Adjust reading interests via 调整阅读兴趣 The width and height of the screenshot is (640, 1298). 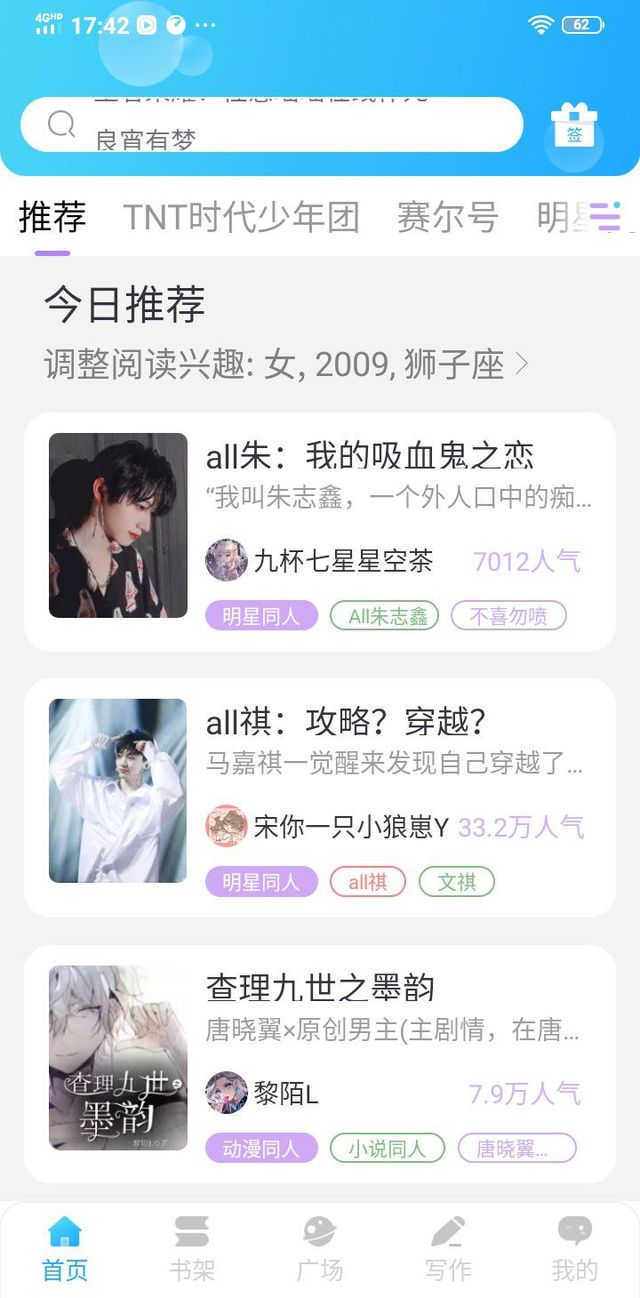(286, 365)
